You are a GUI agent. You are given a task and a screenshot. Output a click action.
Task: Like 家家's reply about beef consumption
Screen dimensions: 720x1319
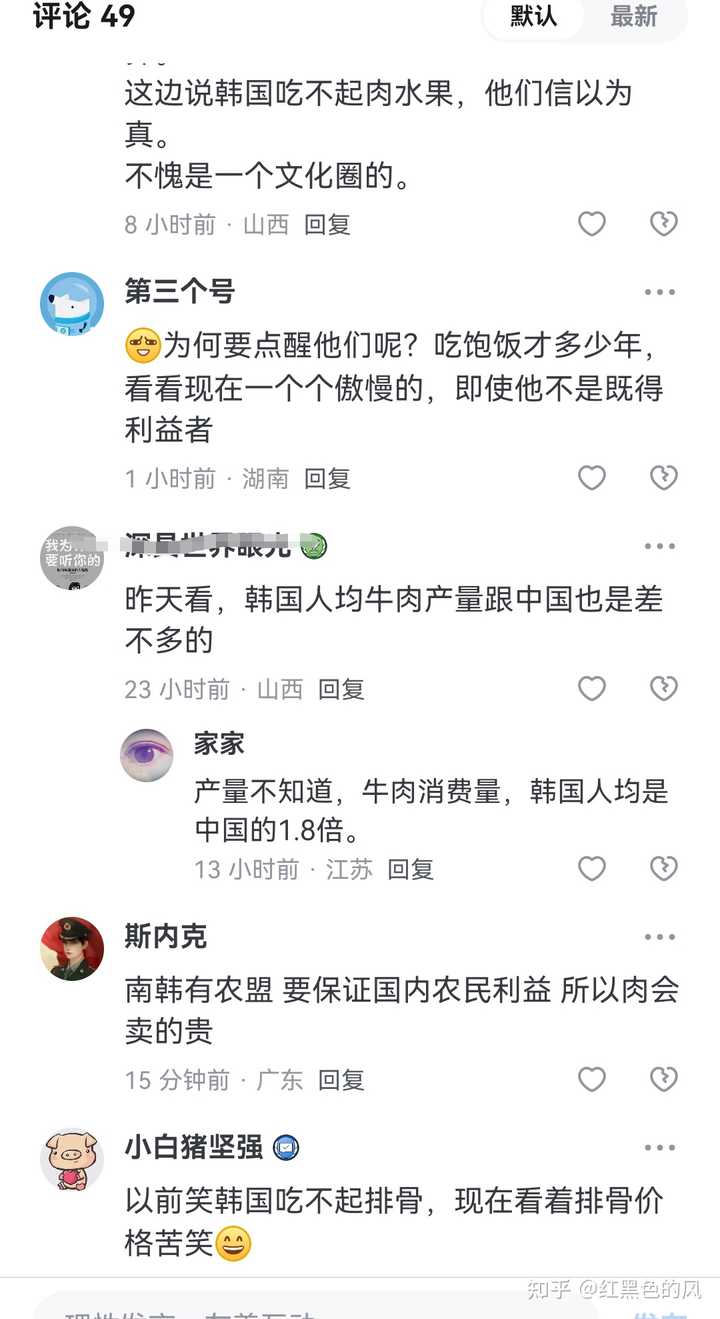pos(592,868)
